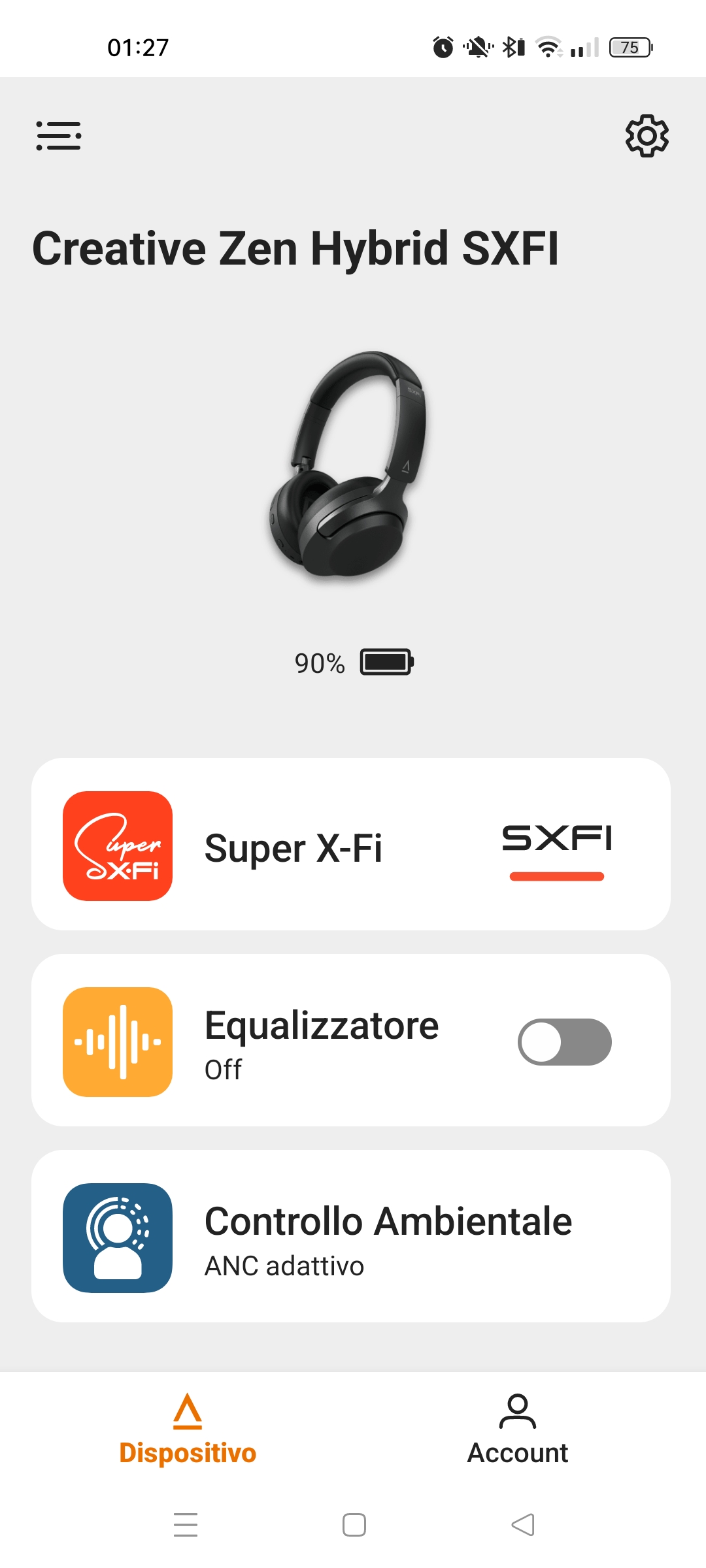Go to the home screen button
706x1568 pixels.
pos(354,1525)
